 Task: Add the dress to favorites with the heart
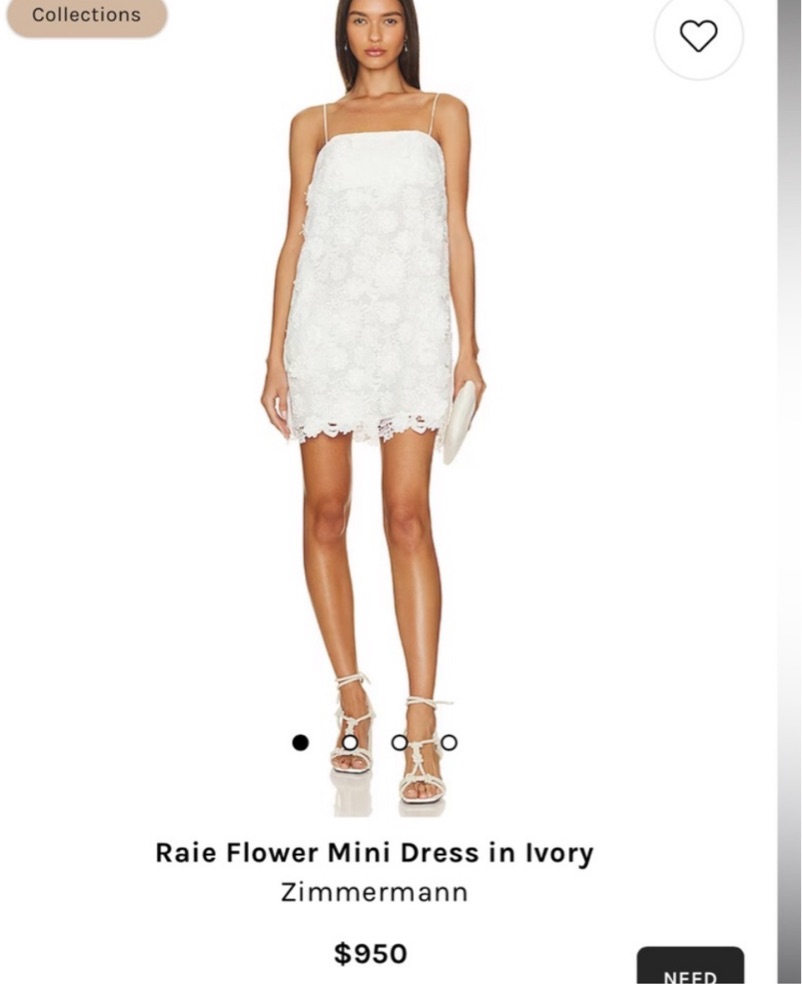click(698, 36)
